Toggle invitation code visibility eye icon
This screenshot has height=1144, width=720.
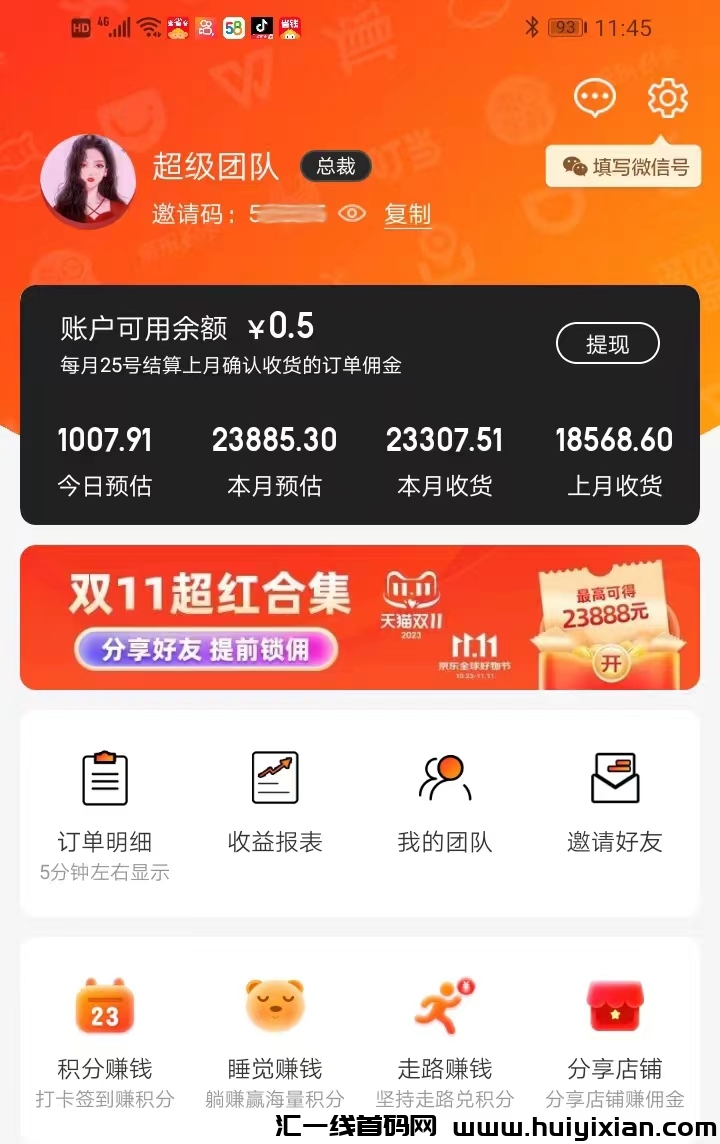pos(351,214)
